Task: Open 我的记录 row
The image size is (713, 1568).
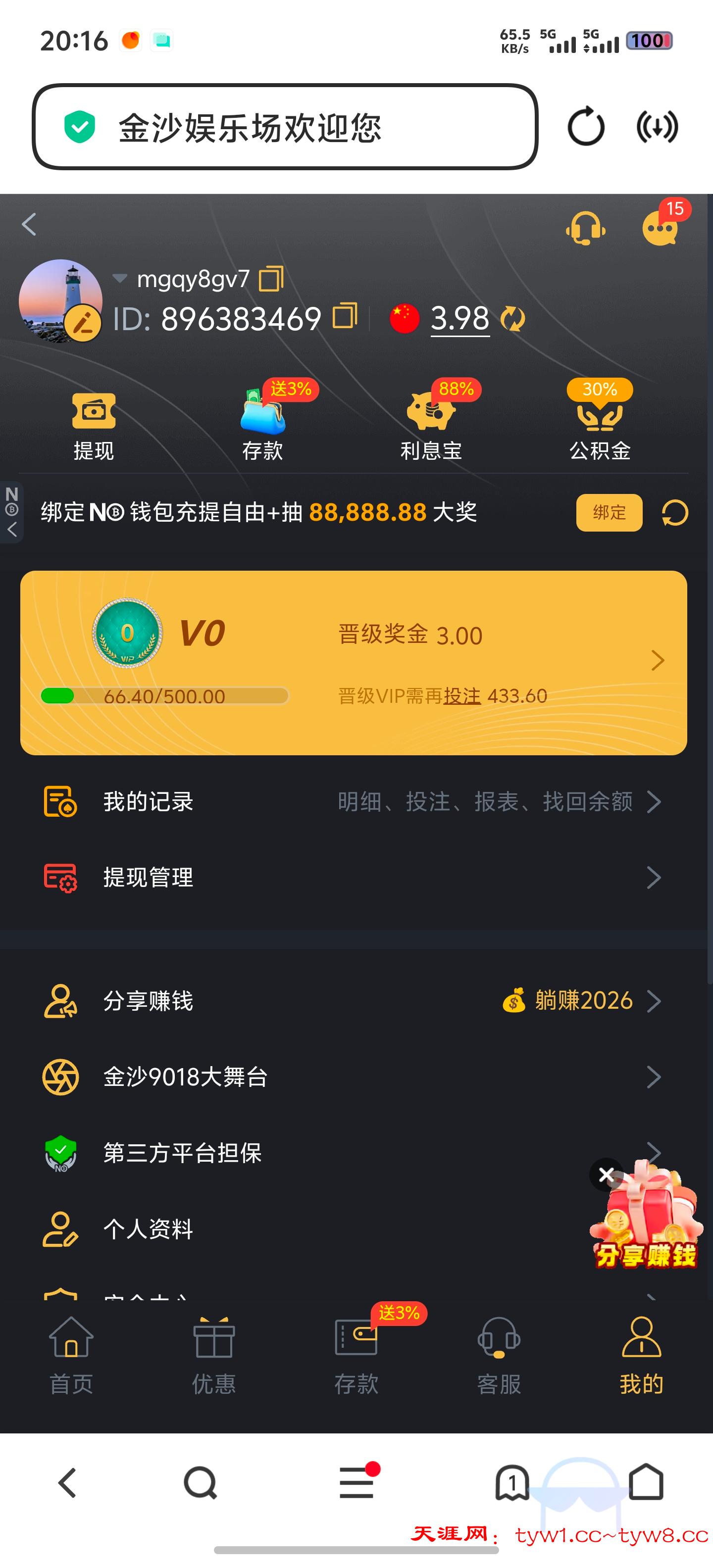Action: (x=353, y=802)
